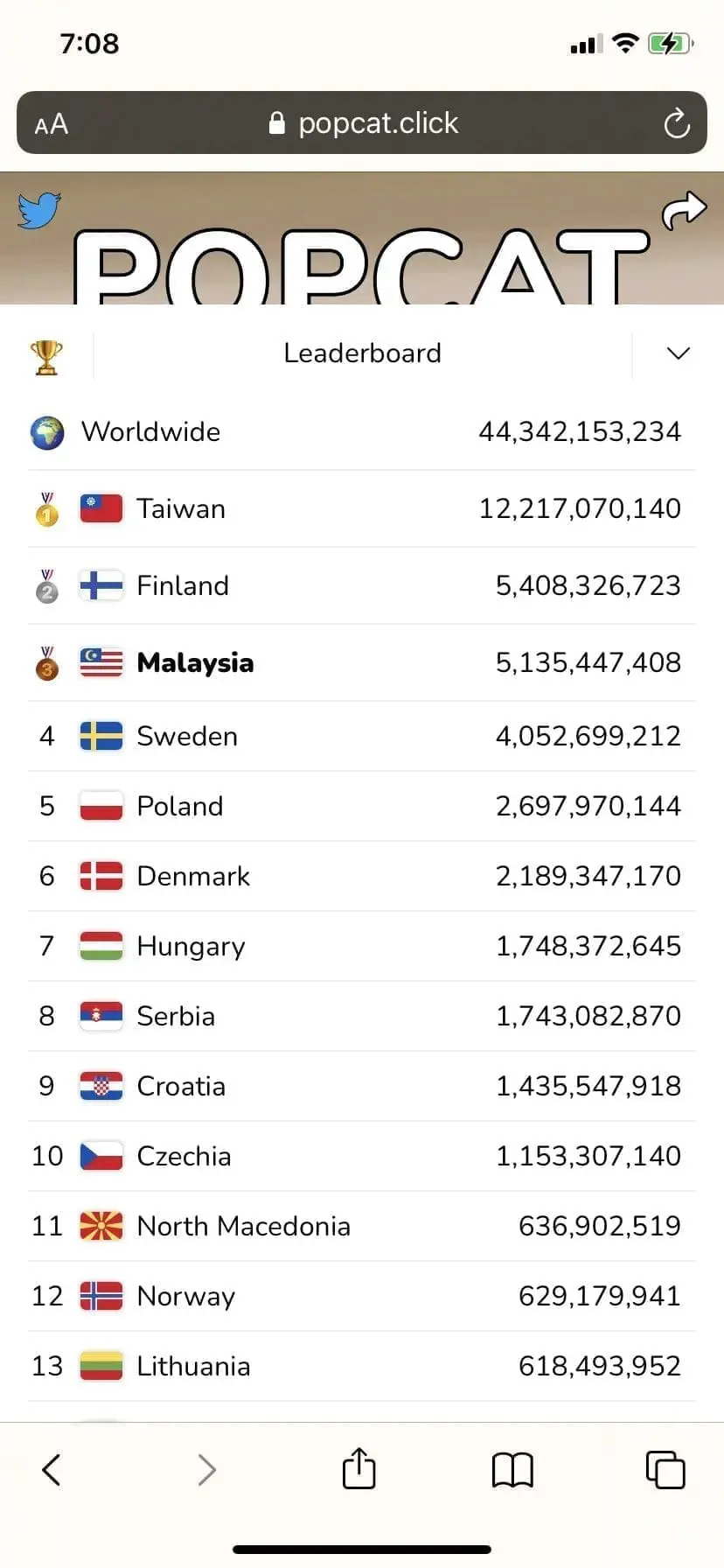
Task: Click the Sweden leaderboard entry
Action: coord(362,736)
